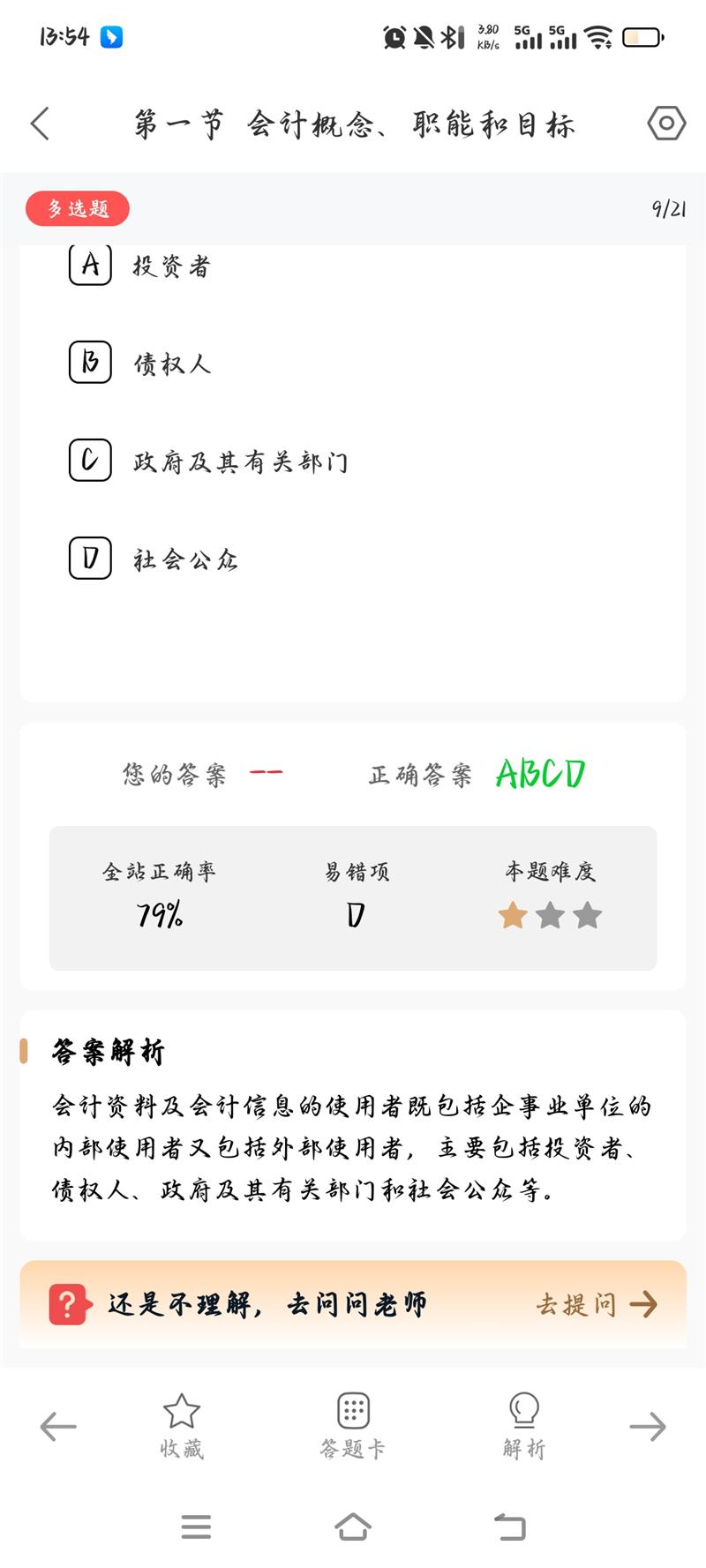Open the hexagon settings icon

666,124
